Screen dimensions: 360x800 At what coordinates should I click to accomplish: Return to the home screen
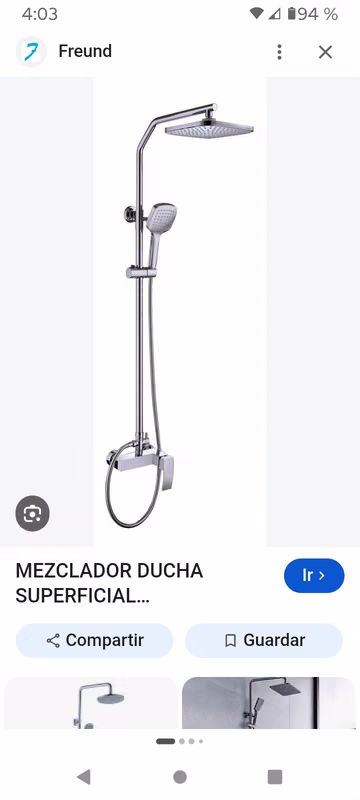pos(179,777)
